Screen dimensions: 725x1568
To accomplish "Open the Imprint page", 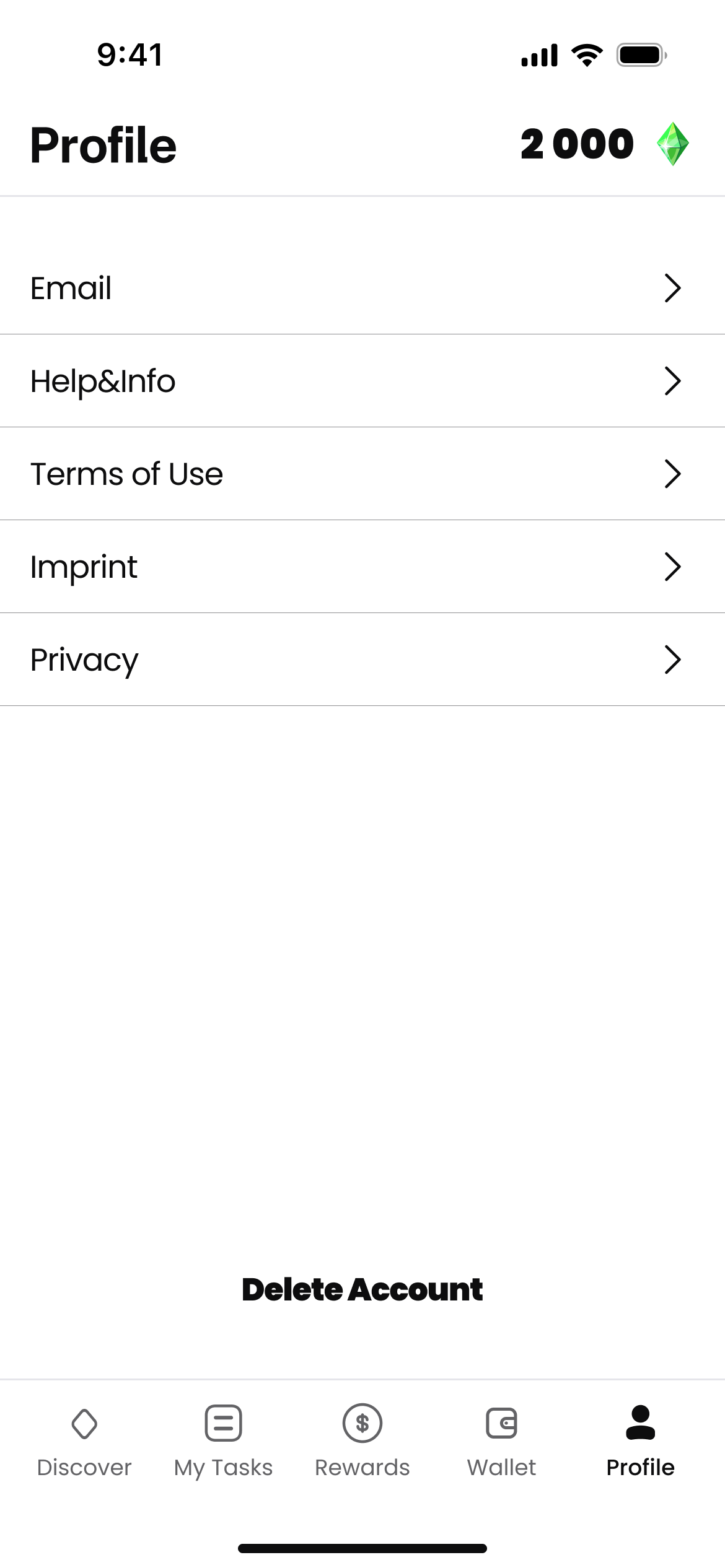I will (x=362, y=567).
